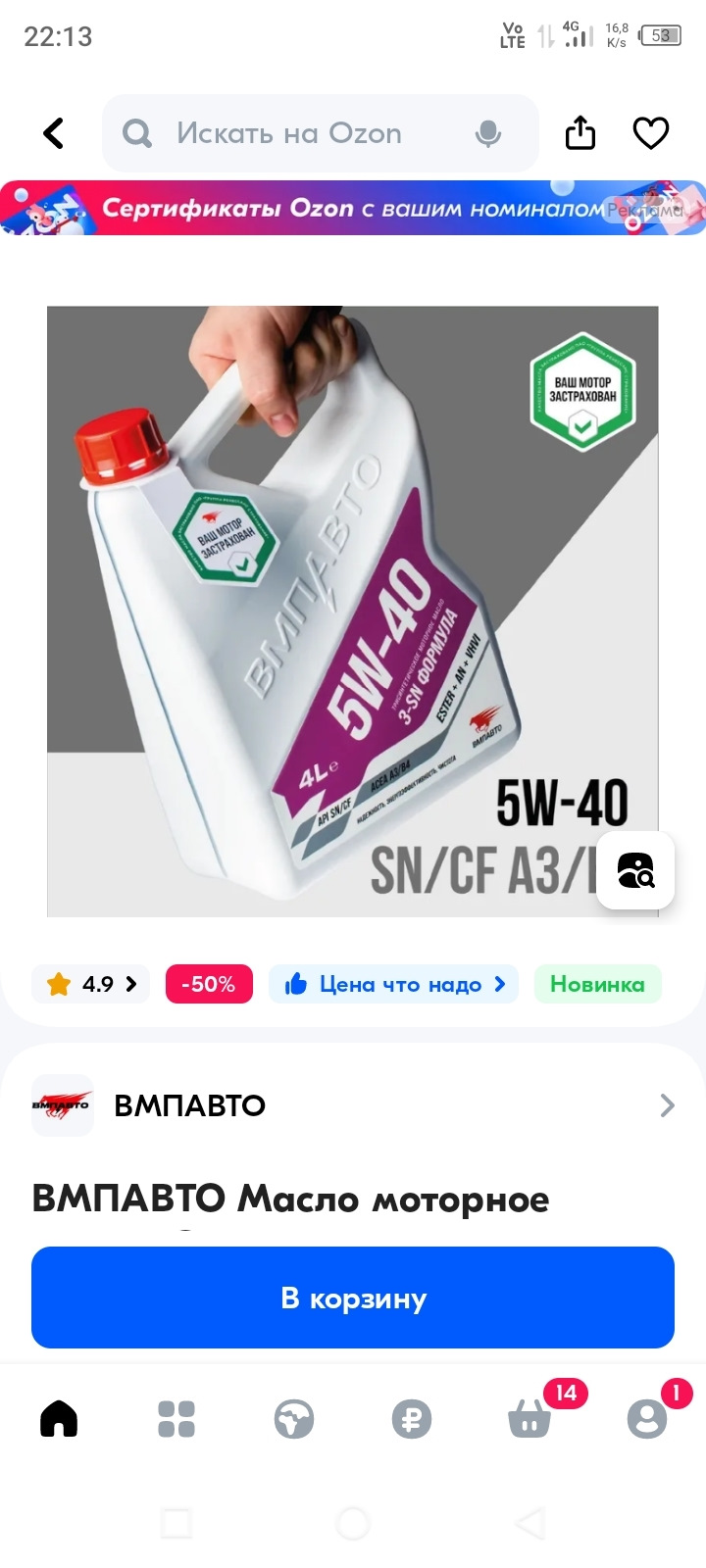This screenshot has width=706, height=1568.
Task: Expand the Цена что надо details
Action: tap(392, 984)
